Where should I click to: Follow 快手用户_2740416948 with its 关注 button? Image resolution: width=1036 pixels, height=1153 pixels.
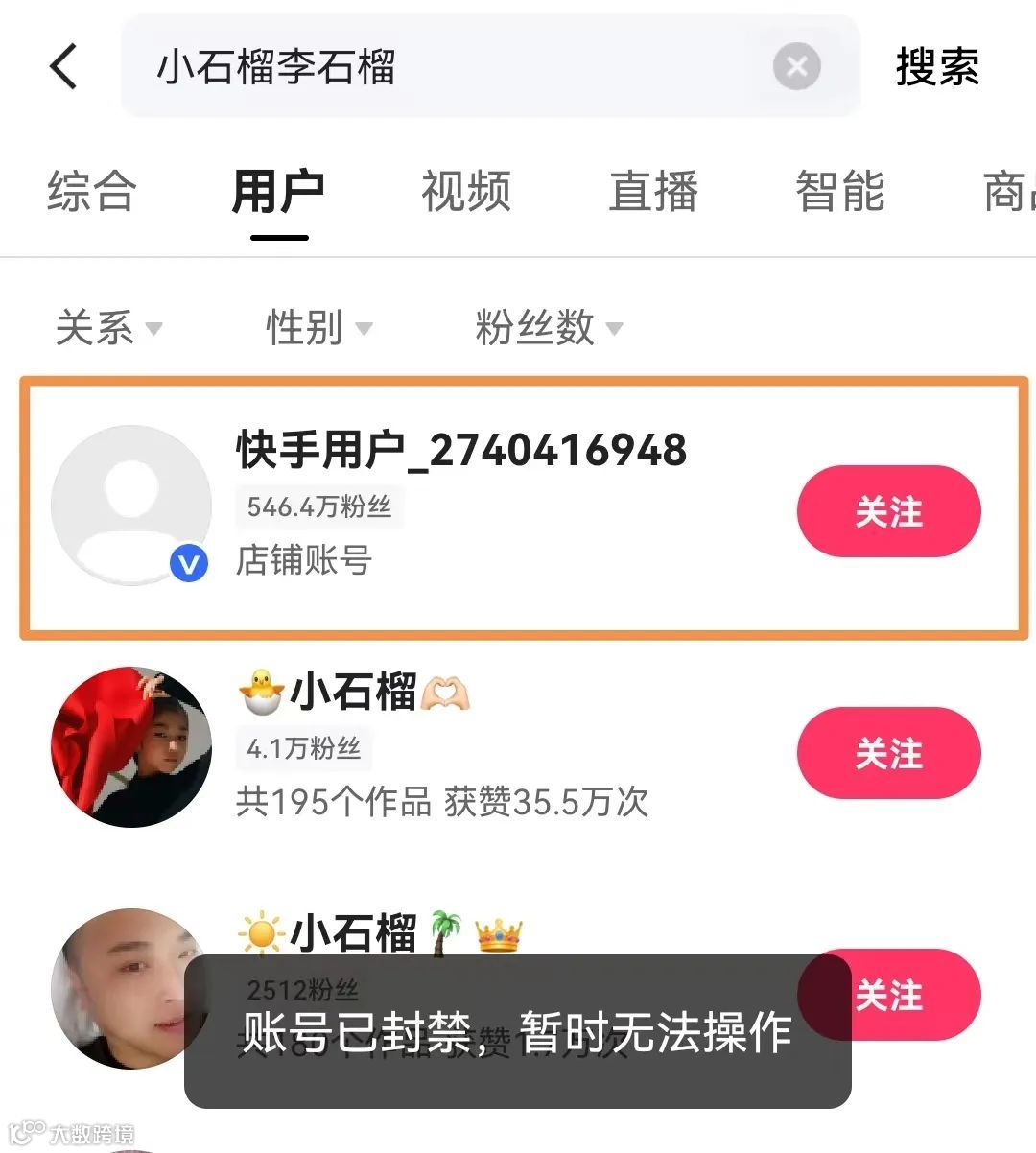889,511
